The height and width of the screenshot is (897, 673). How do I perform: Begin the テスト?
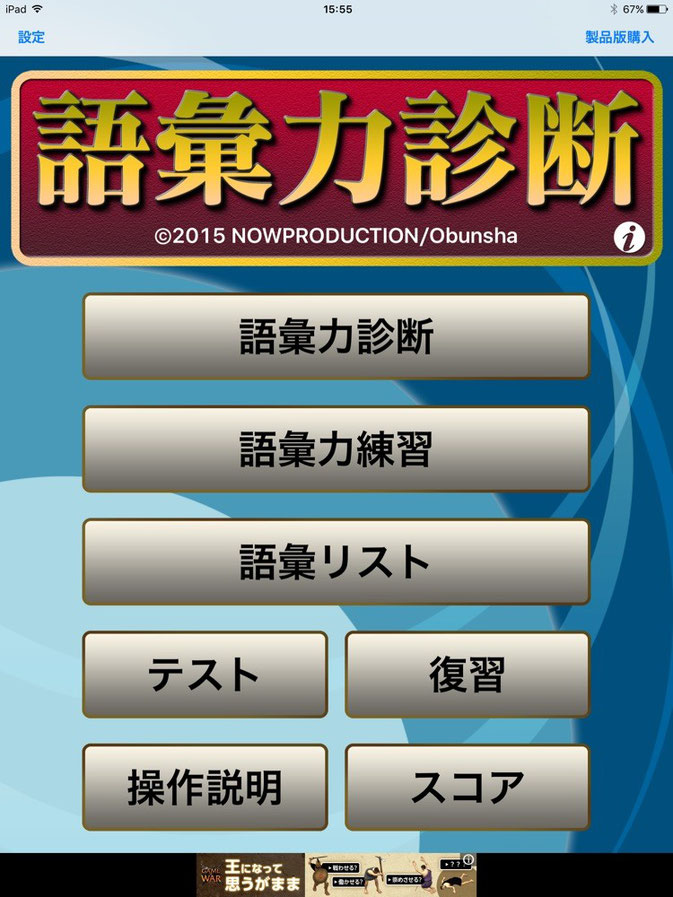(205, 675)
